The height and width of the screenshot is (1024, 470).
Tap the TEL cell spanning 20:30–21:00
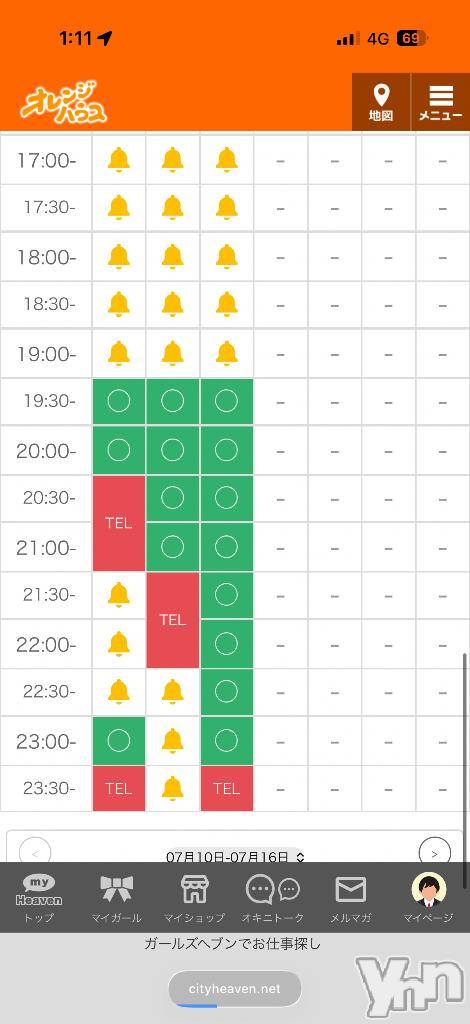(119, 523)
